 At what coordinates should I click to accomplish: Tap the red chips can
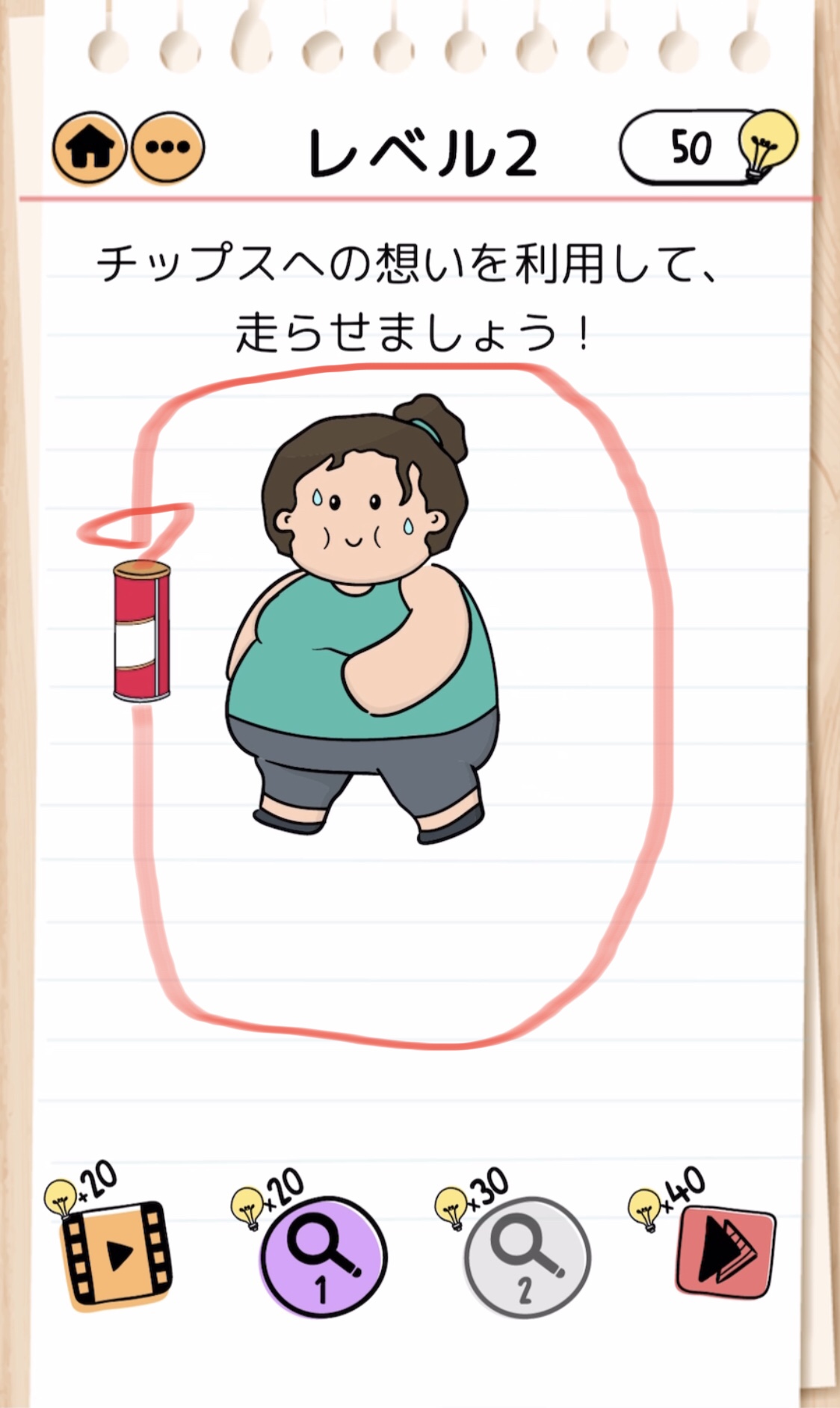(141, 632)
